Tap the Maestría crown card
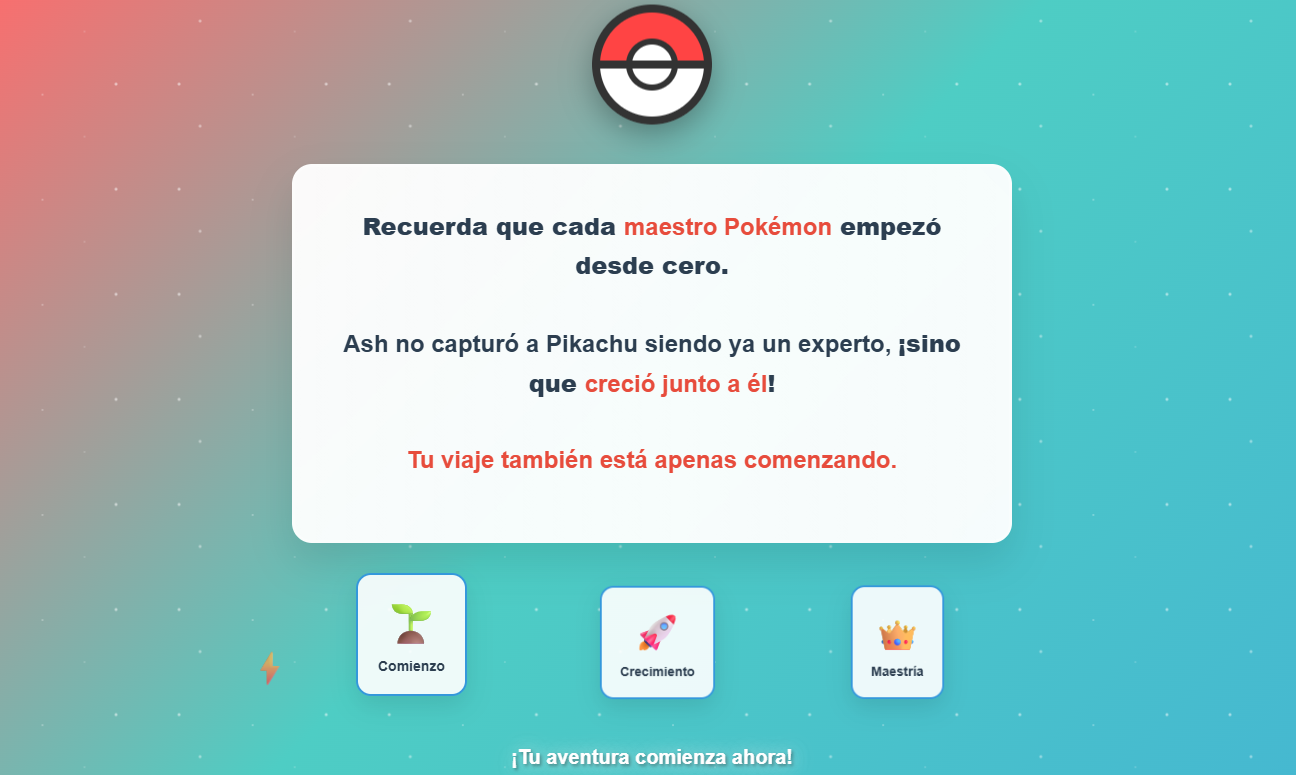The height and width of the screenshot is (775, 1296). coord(897,642)
